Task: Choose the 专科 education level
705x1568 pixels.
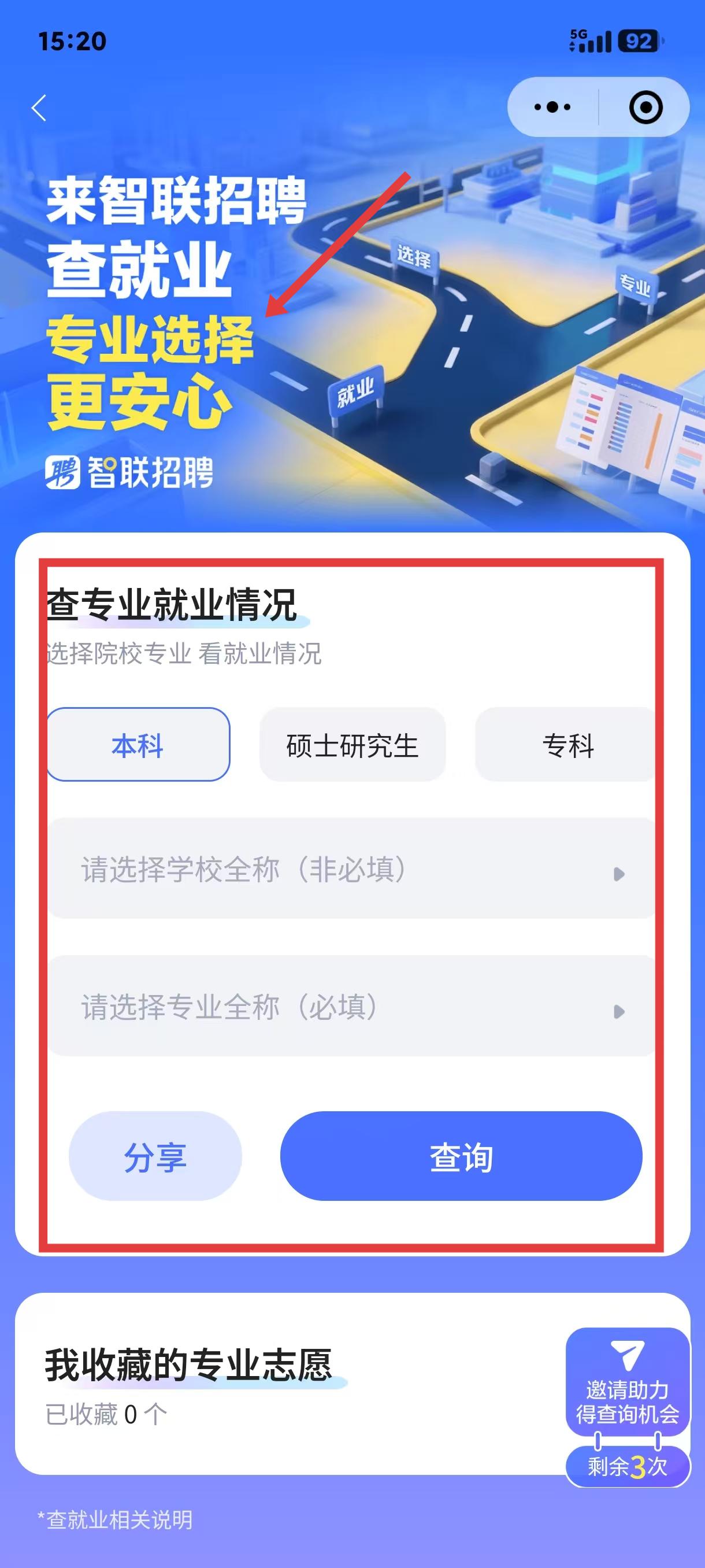Action: coord(567,745)
